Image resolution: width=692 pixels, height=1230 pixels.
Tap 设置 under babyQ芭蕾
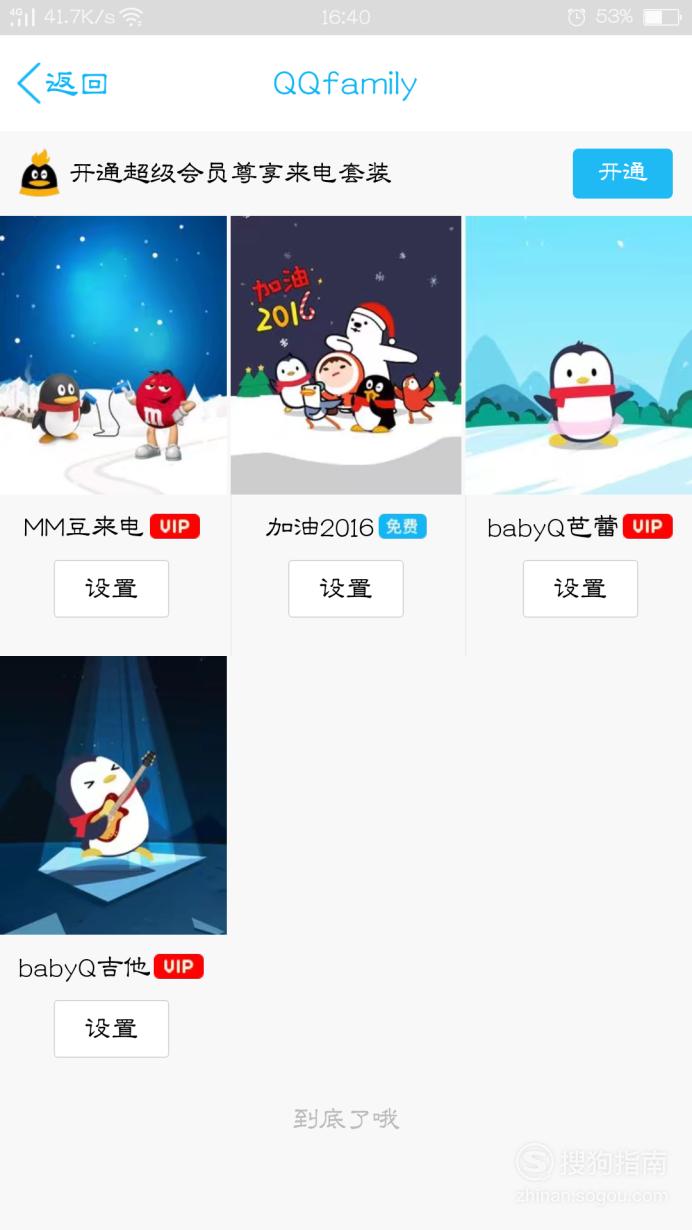(x=580, y=588)
